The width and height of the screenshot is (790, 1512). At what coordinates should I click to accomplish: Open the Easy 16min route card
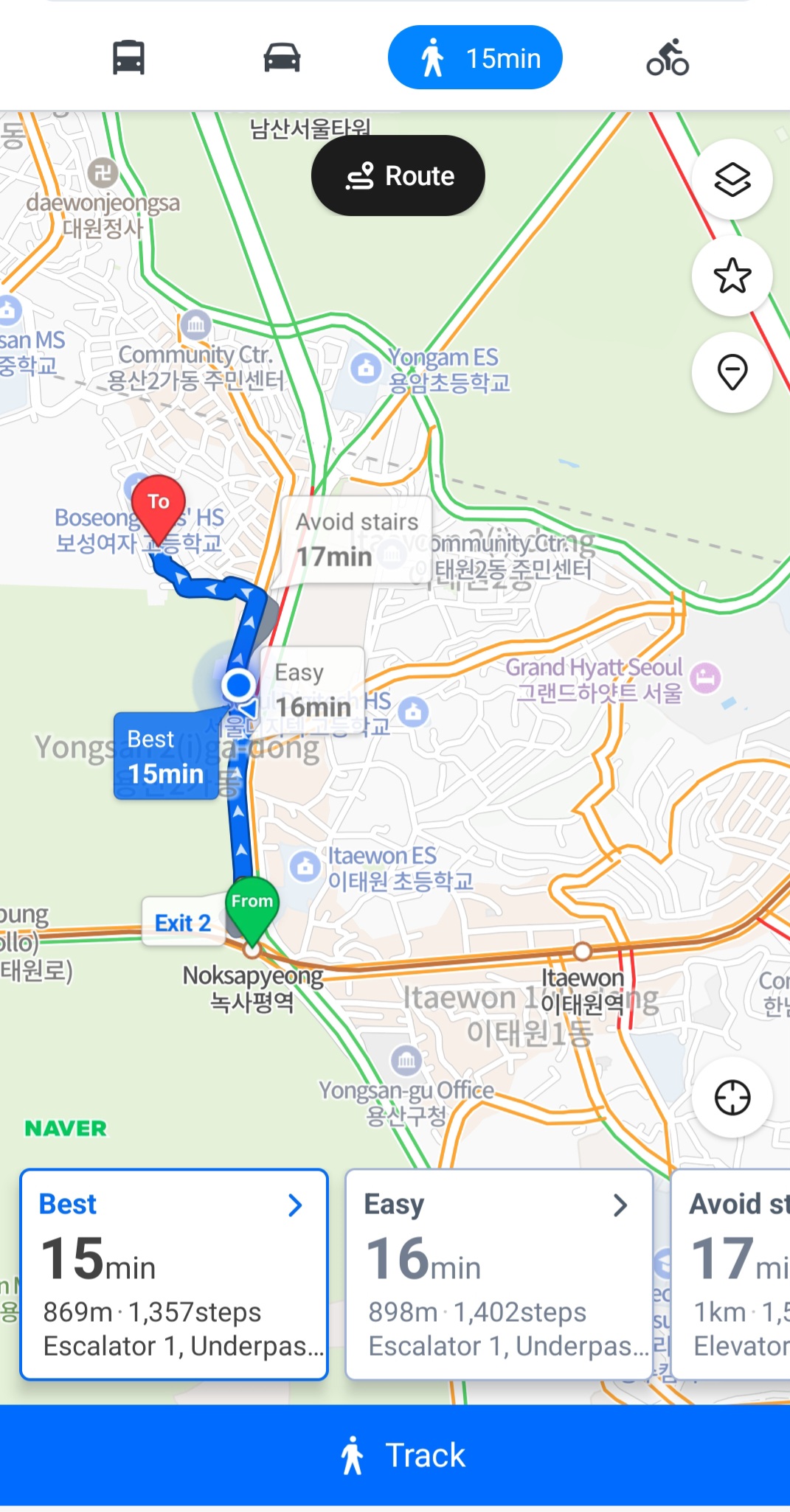[x=499, y=1274]
